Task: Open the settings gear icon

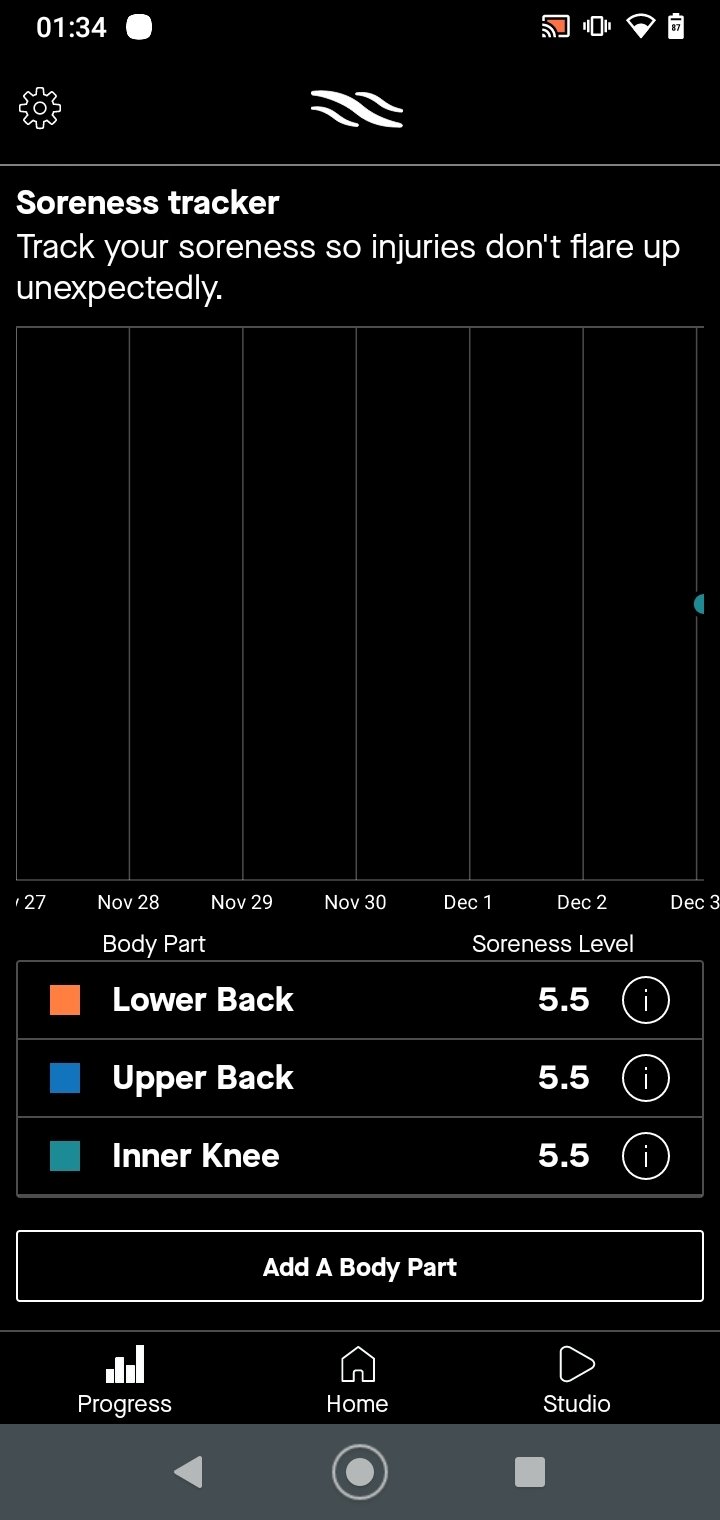Action: tap(40, 108)
